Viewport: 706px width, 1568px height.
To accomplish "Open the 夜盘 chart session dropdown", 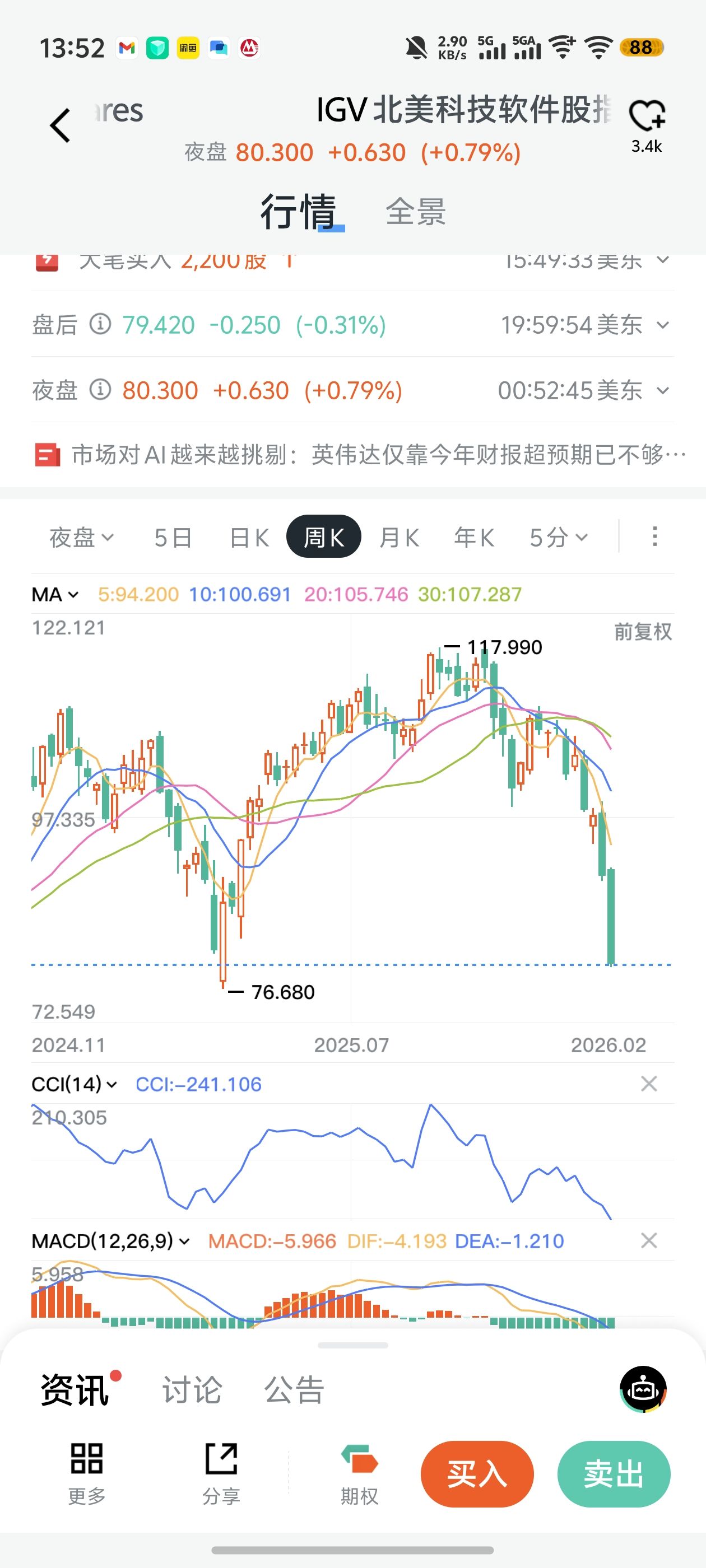I will click(x=81, y=538).
